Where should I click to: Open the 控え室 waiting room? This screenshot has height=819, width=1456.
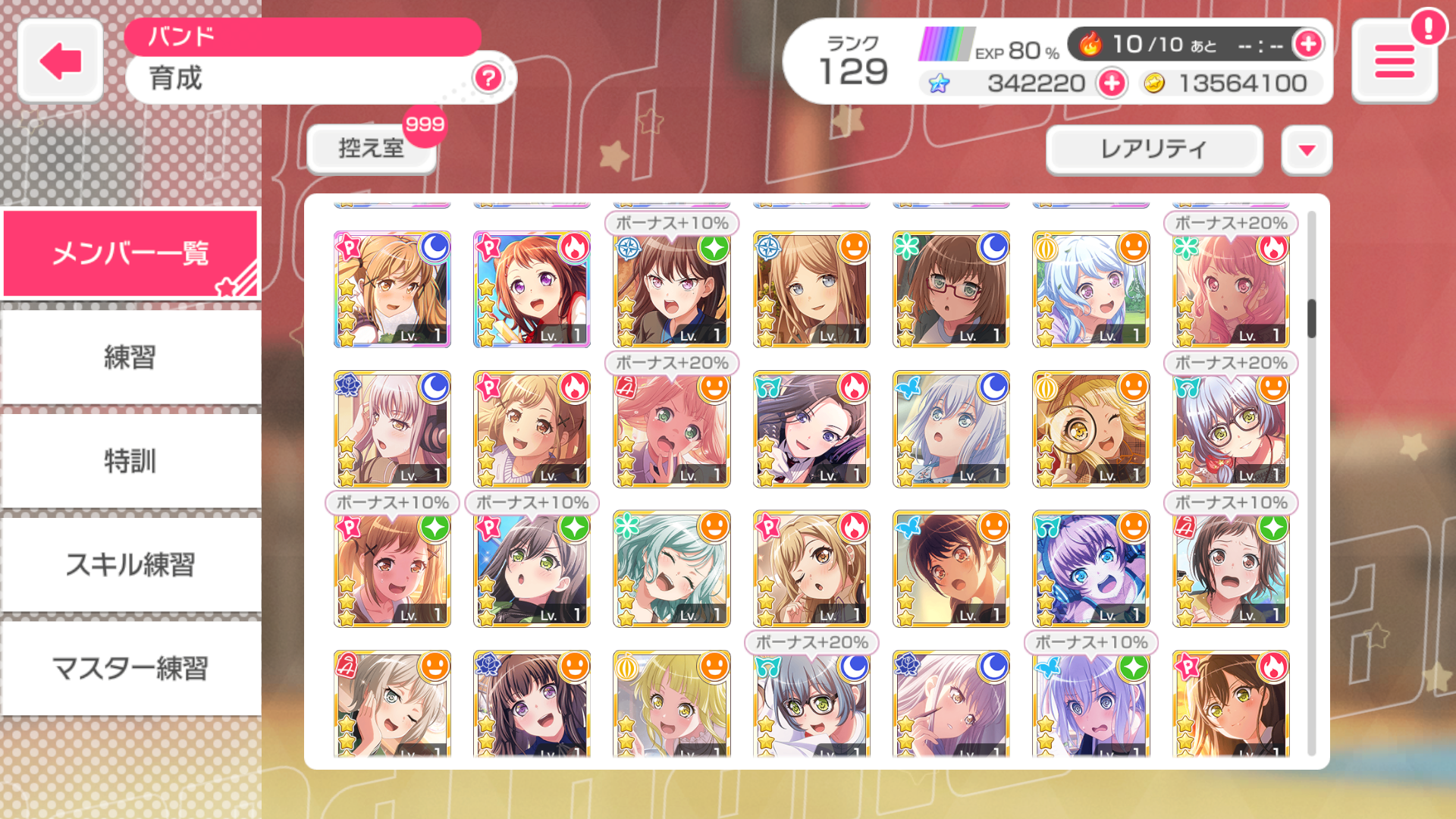tap(372, 148)
